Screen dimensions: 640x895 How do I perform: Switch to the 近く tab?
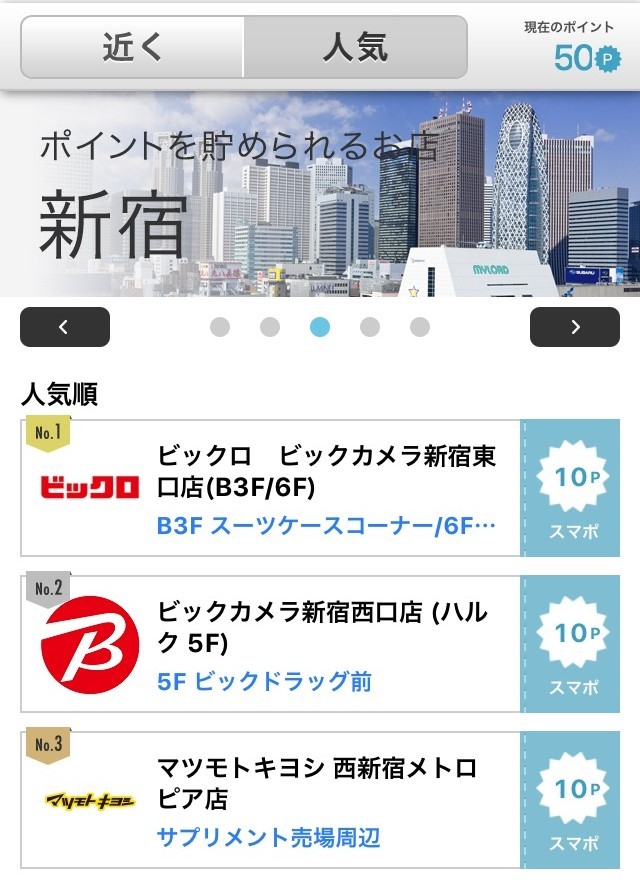click(x=132, y=47)
